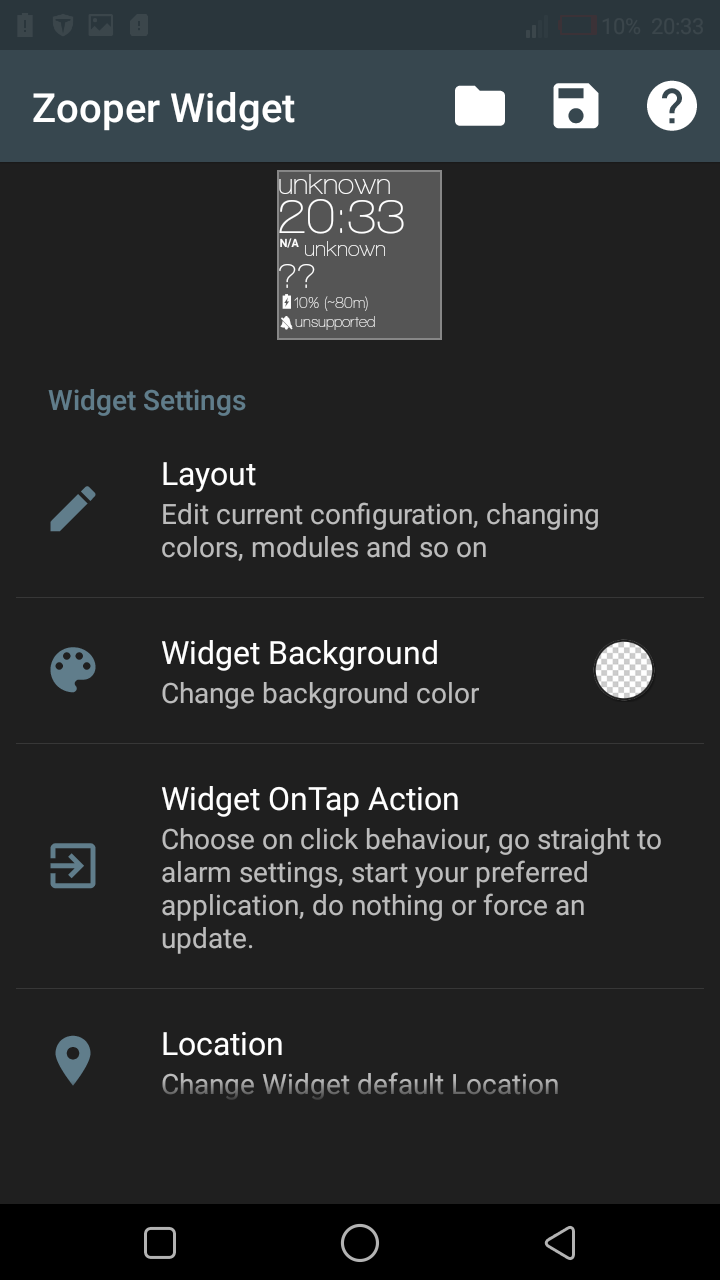Tap the Location pin icon
This screenshot has height=1280, width=720.
click(72, 1060)
